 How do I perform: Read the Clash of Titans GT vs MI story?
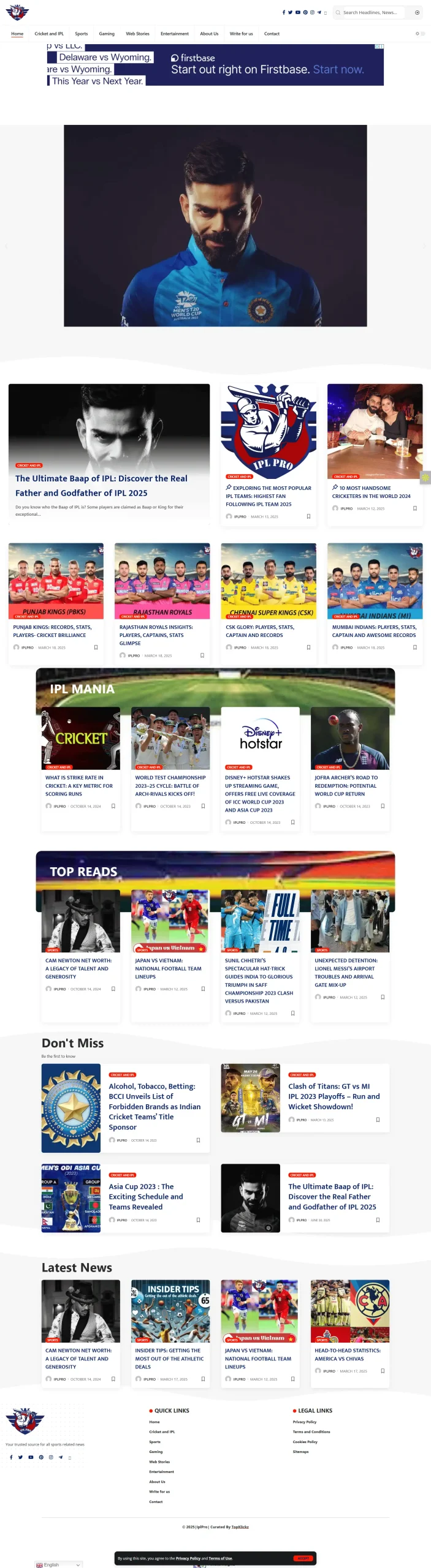click(334, 1096)
